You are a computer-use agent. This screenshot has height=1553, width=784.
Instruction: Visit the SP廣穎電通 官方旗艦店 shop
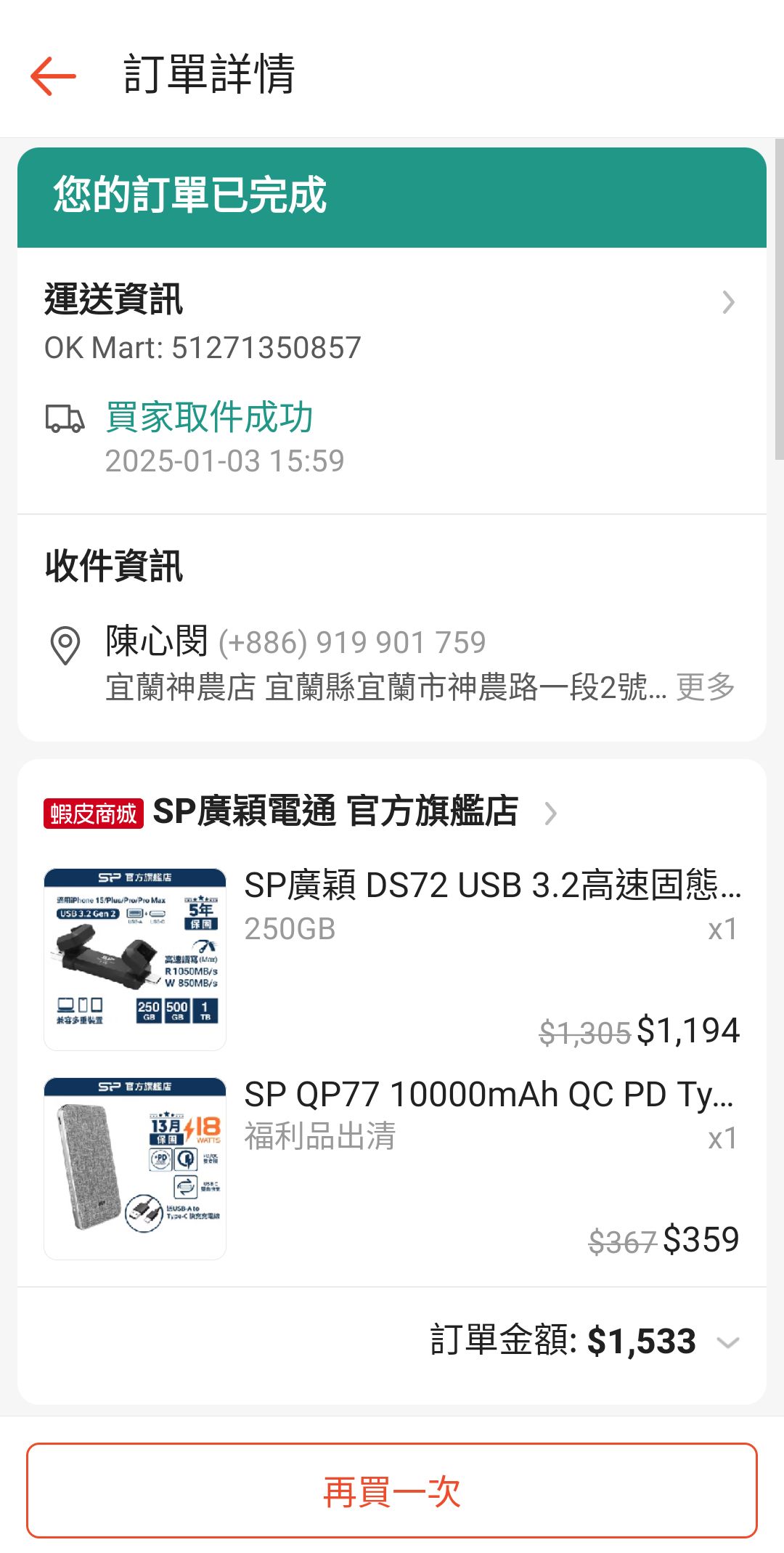(x=335, y=812)
